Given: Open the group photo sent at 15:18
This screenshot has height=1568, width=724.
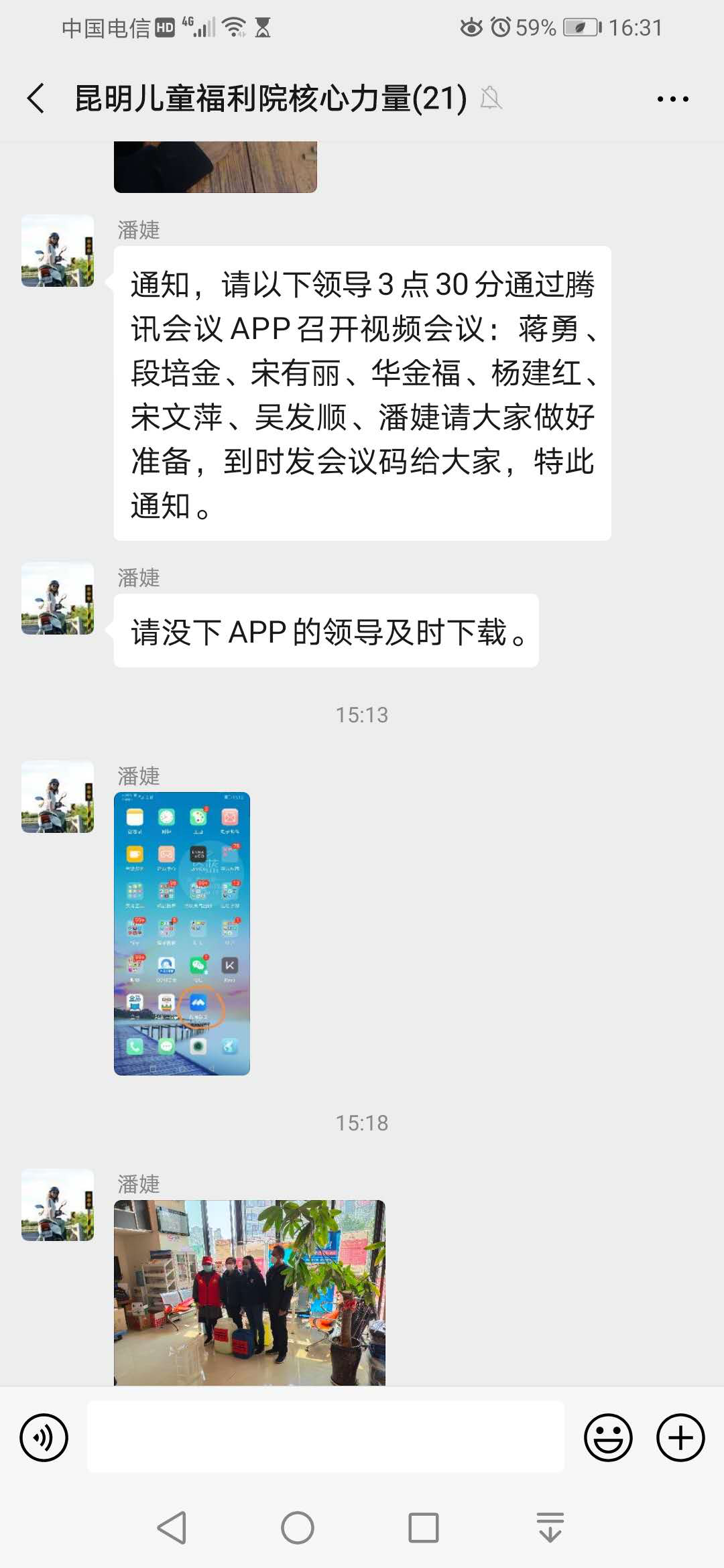Looking at the screenshot, I should point(249,1293).
